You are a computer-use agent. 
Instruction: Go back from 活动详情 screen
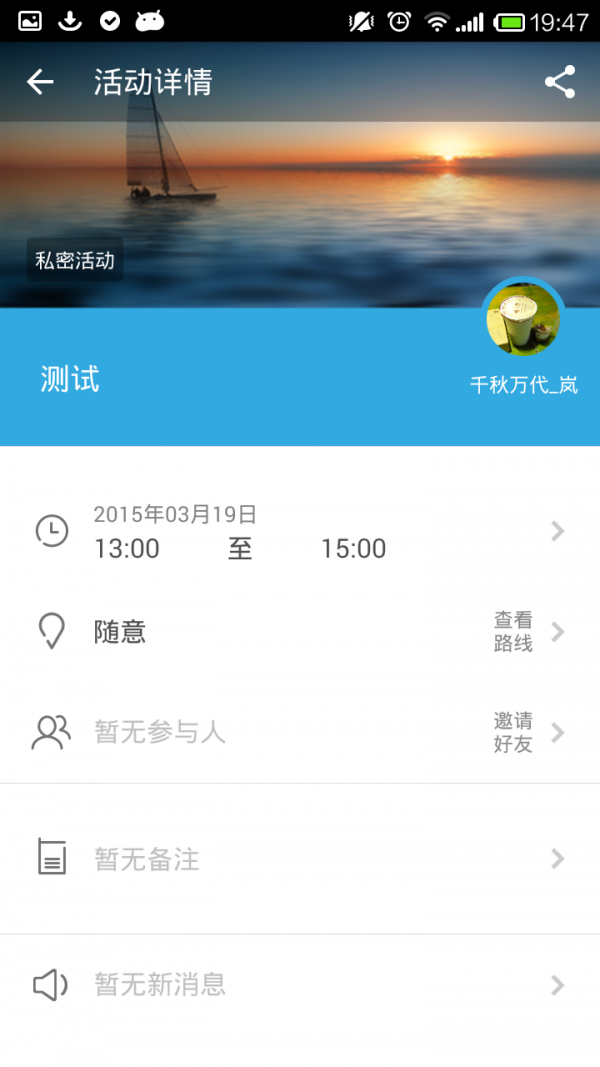pyautogui.click(x=40, y=82)
